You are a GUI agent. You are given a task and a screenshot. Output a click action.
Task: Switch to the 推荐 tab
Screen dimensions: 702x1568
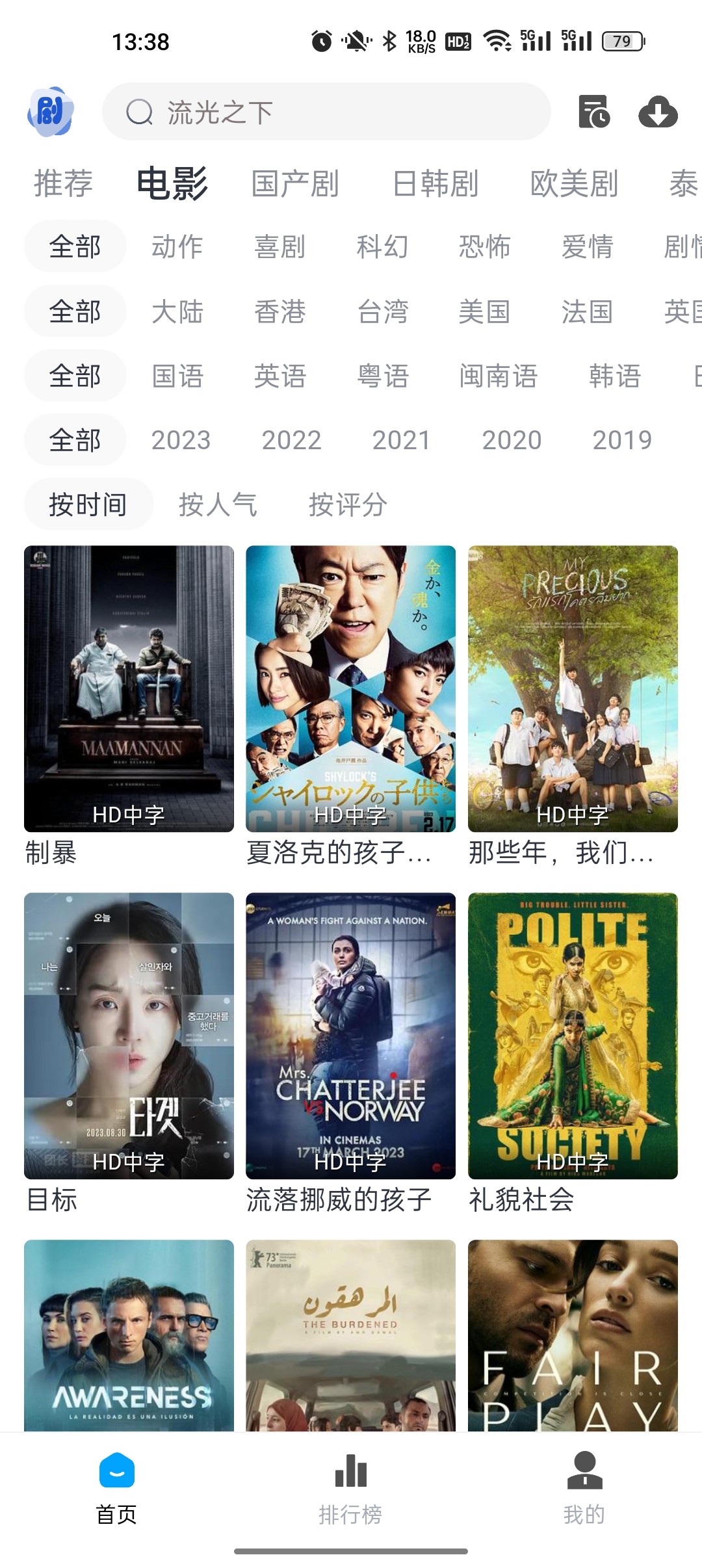(63, 183)
